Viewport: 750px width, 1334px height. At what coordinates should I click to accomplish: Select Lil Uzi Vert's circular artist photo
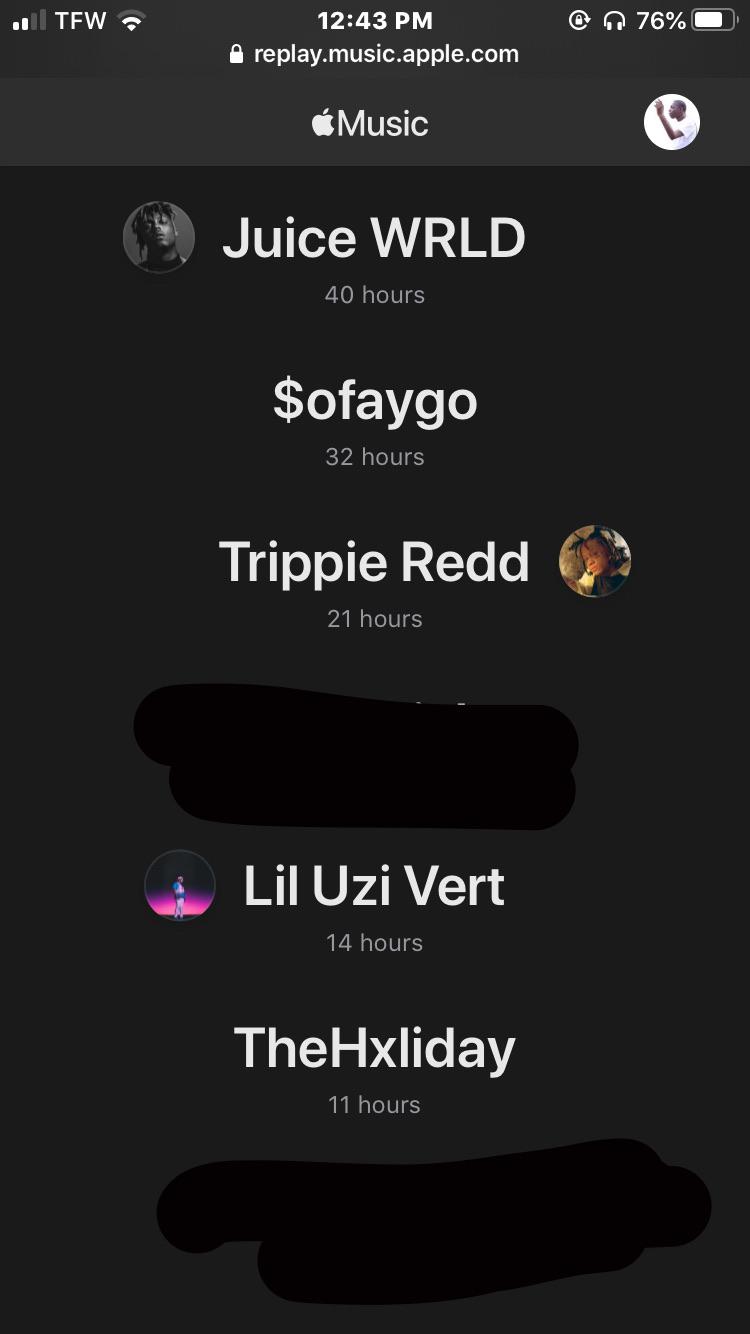[179, 885]
